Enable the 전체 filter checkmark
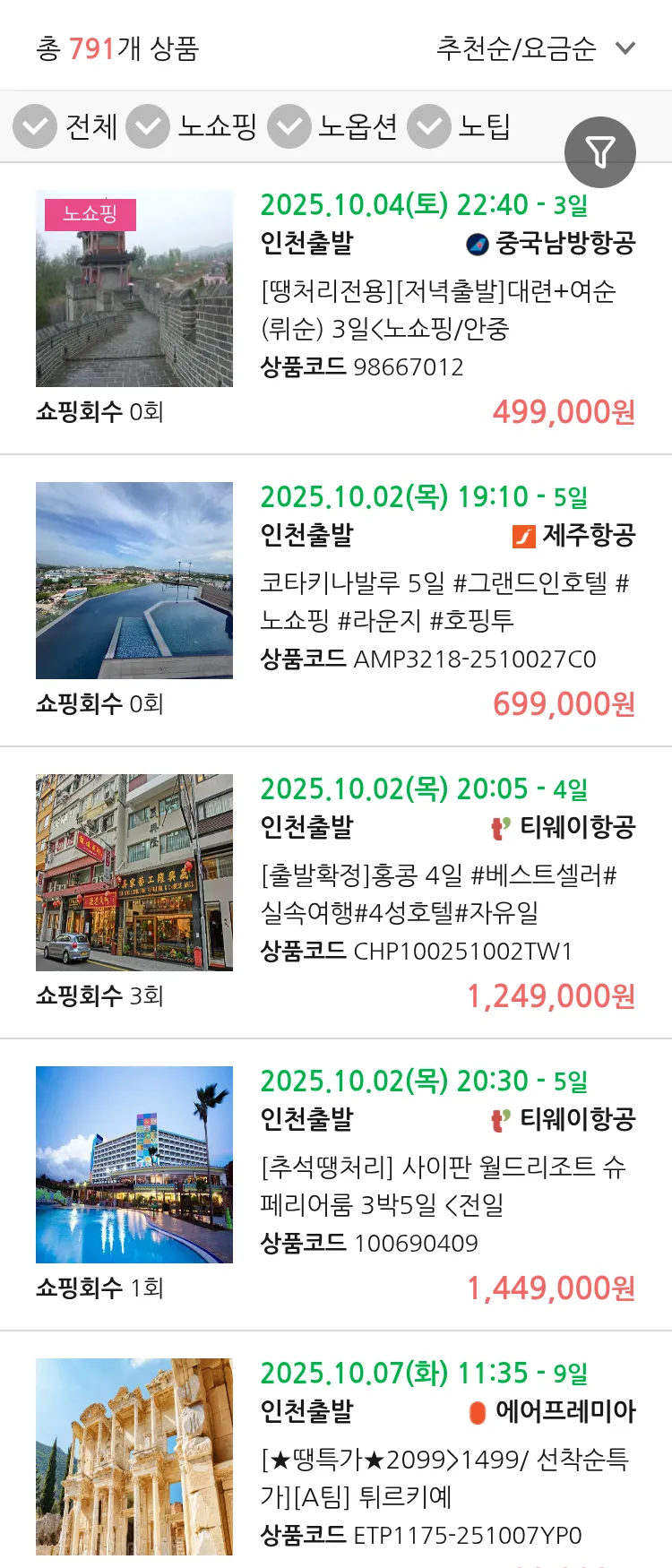This screenshot has height=1568, width=672. (x=34, y=126)
